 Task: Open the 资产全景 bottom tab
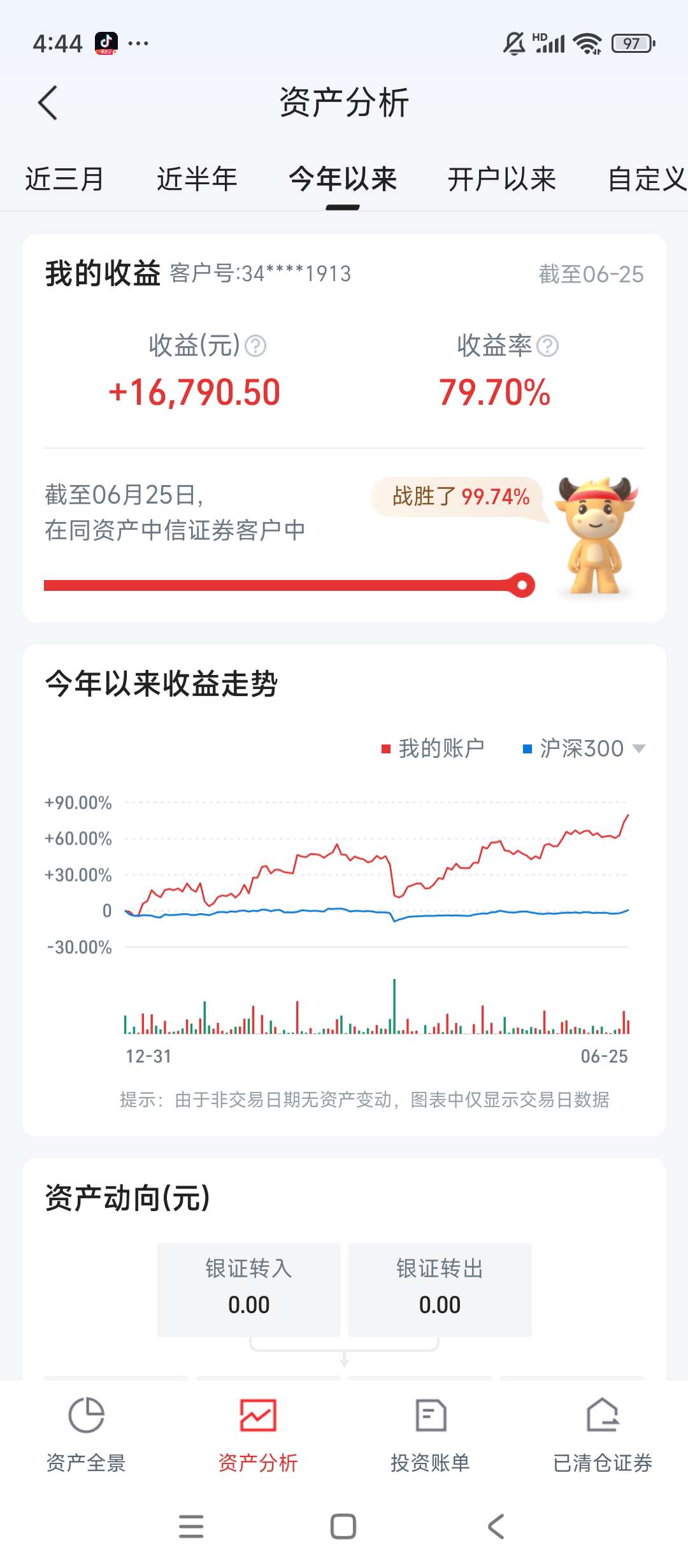[86, 1432]
